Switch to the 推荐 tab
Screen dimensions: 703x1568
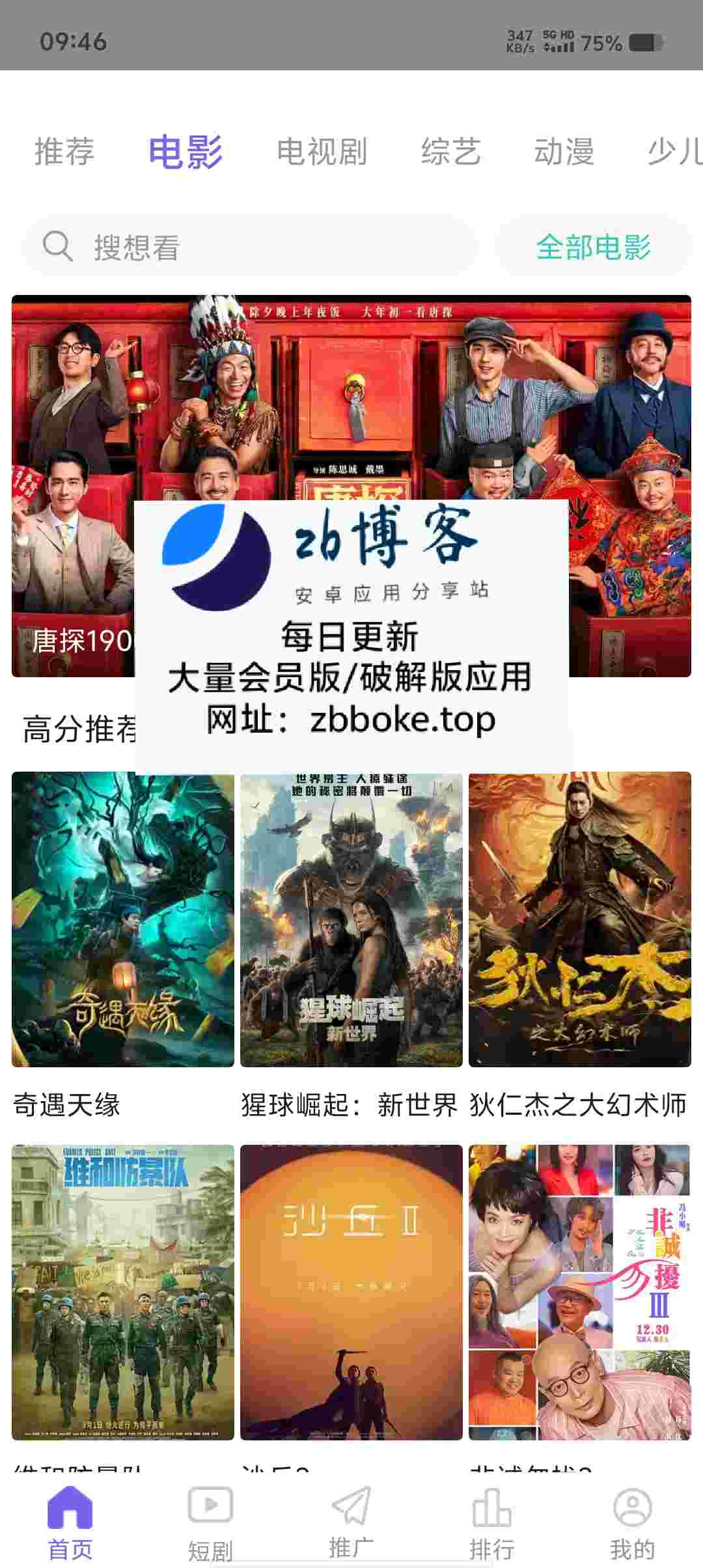64,152
